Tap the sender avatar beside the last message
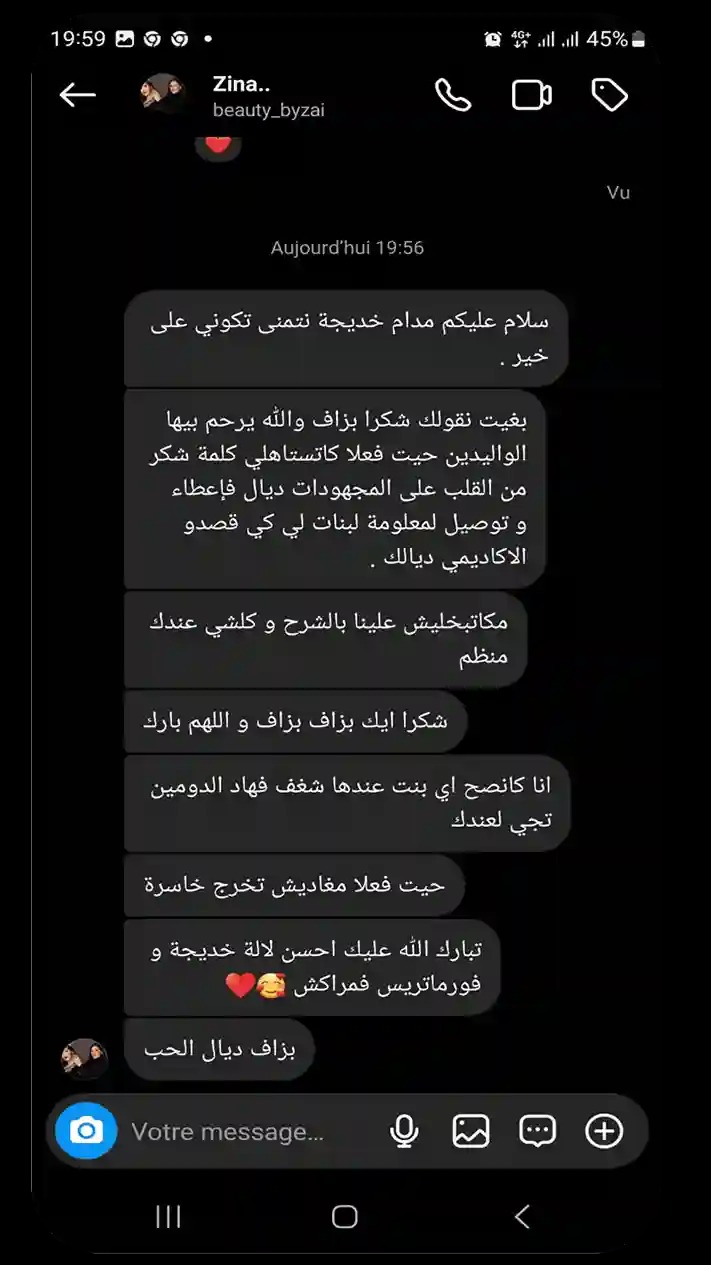This screenshot has width=711, height=1265. pos(85,1058)
